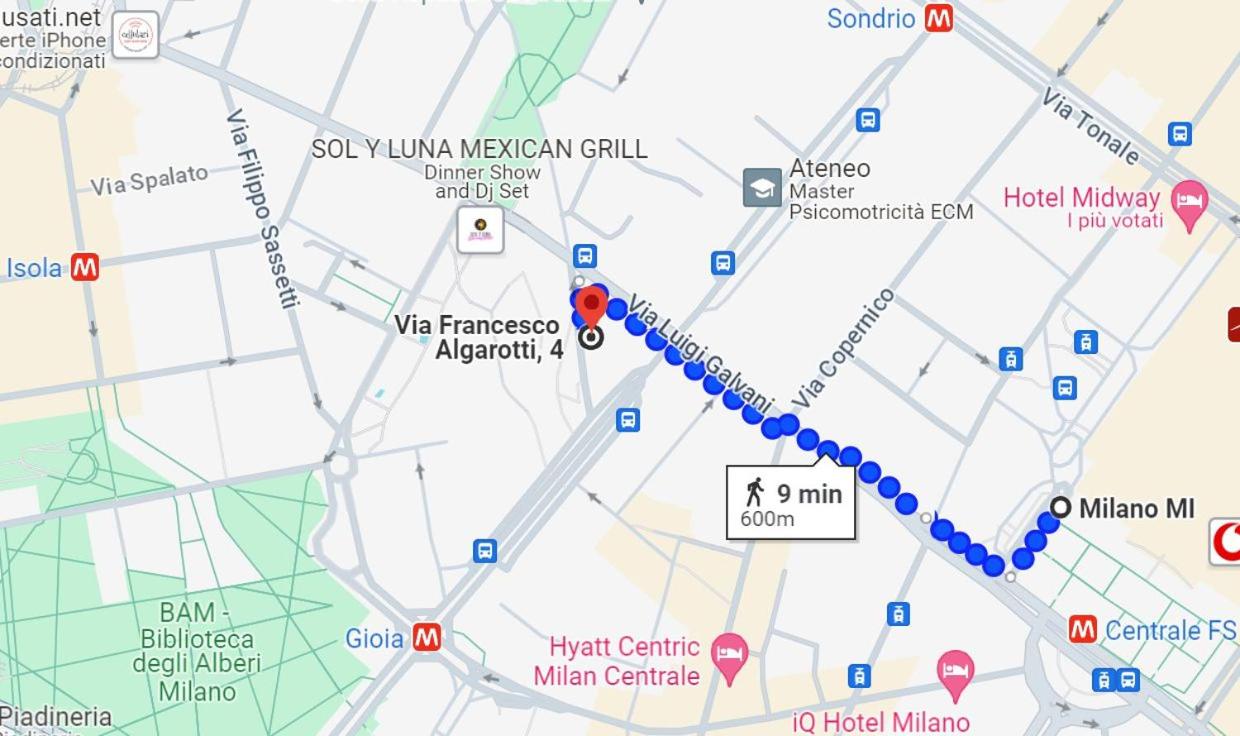This screenshot has width=1240, height=736.
Task: Tap the red destination pin at Via Francesco Algarotti
Action: pos(592,307)
